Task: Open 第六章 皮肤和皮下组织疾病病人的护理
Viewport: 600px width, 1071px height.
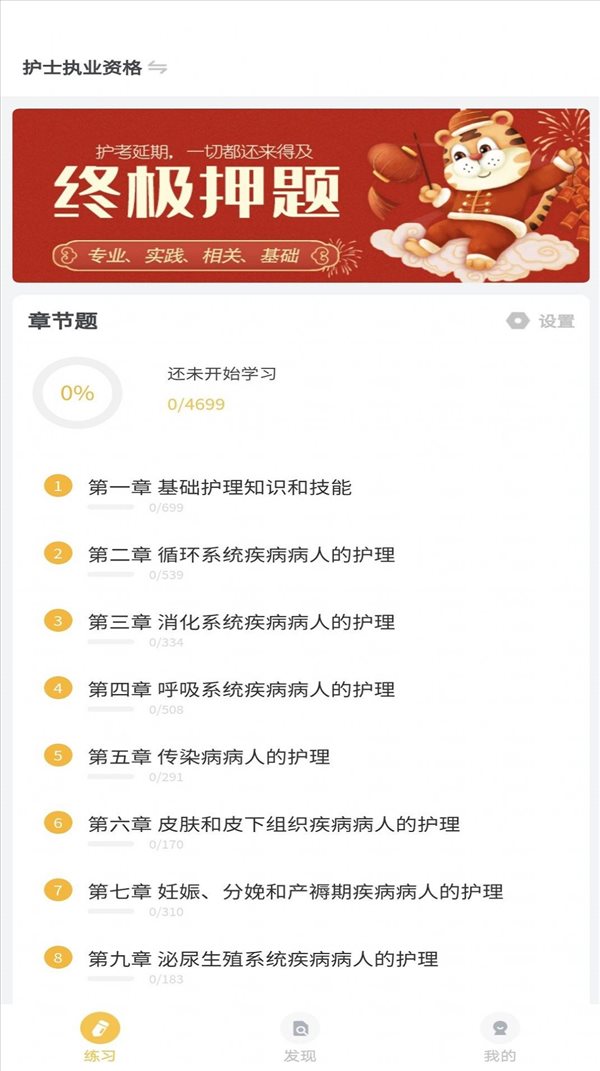Action: (x=301, y=832)
